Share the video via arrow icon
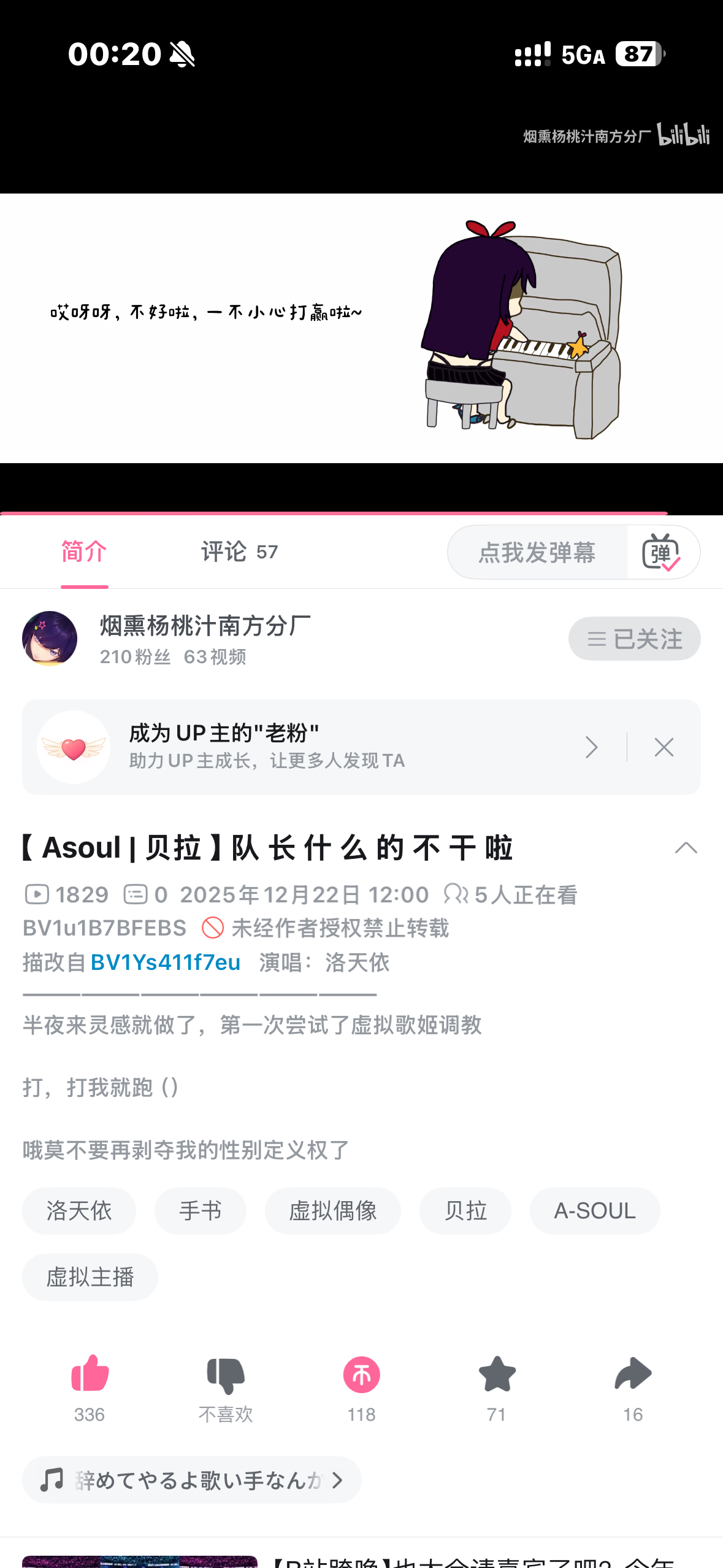Image resolution: width=723 pixels, height=1568 pixels. (x=633, y=1375)
